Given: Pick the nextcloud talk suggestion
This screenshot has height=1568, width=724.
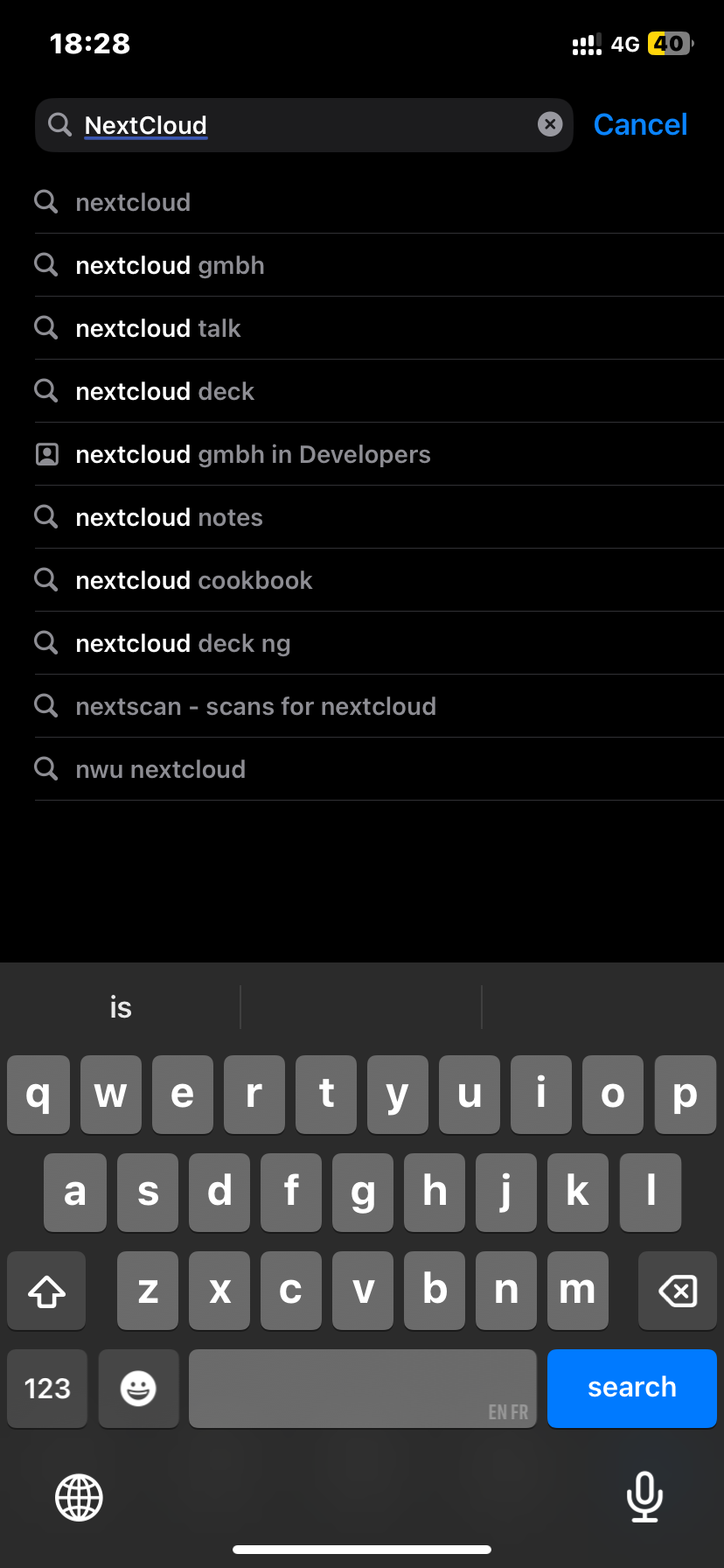Looking at the screenshot, I should 379,328.
